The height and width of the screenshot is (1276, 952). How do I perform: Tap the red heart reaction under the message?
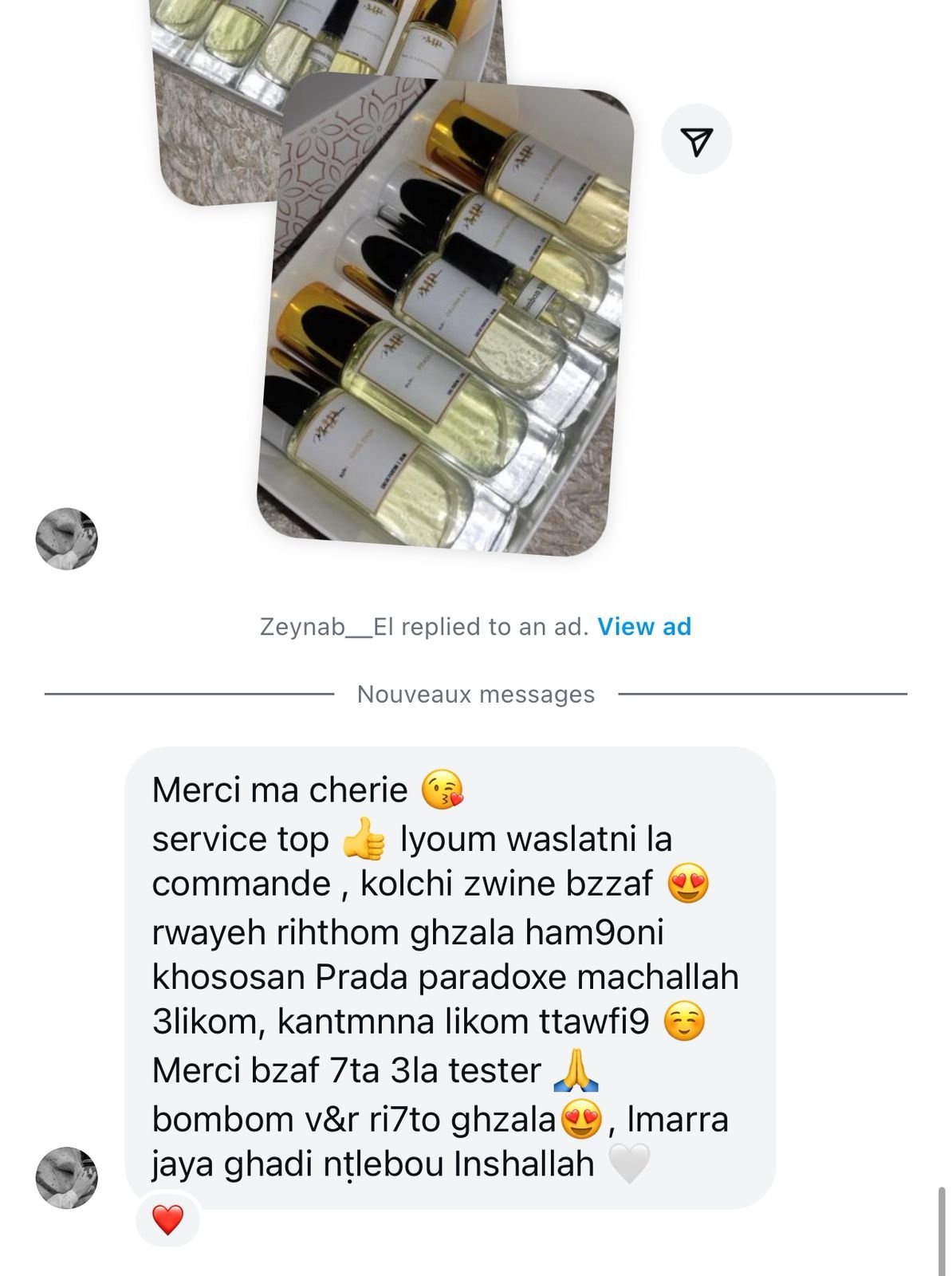coord(167,1219)
